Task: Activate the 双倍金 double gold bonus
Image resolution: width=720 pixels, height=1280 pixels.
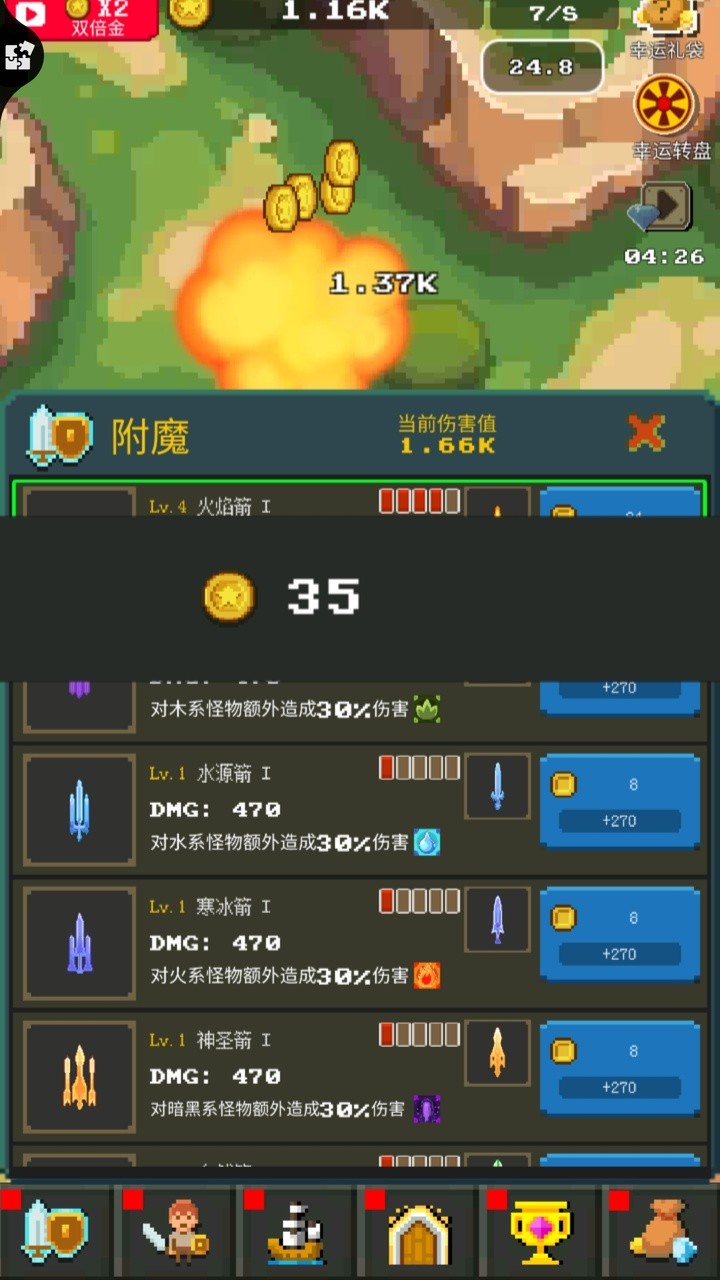Action: point(80,16)
